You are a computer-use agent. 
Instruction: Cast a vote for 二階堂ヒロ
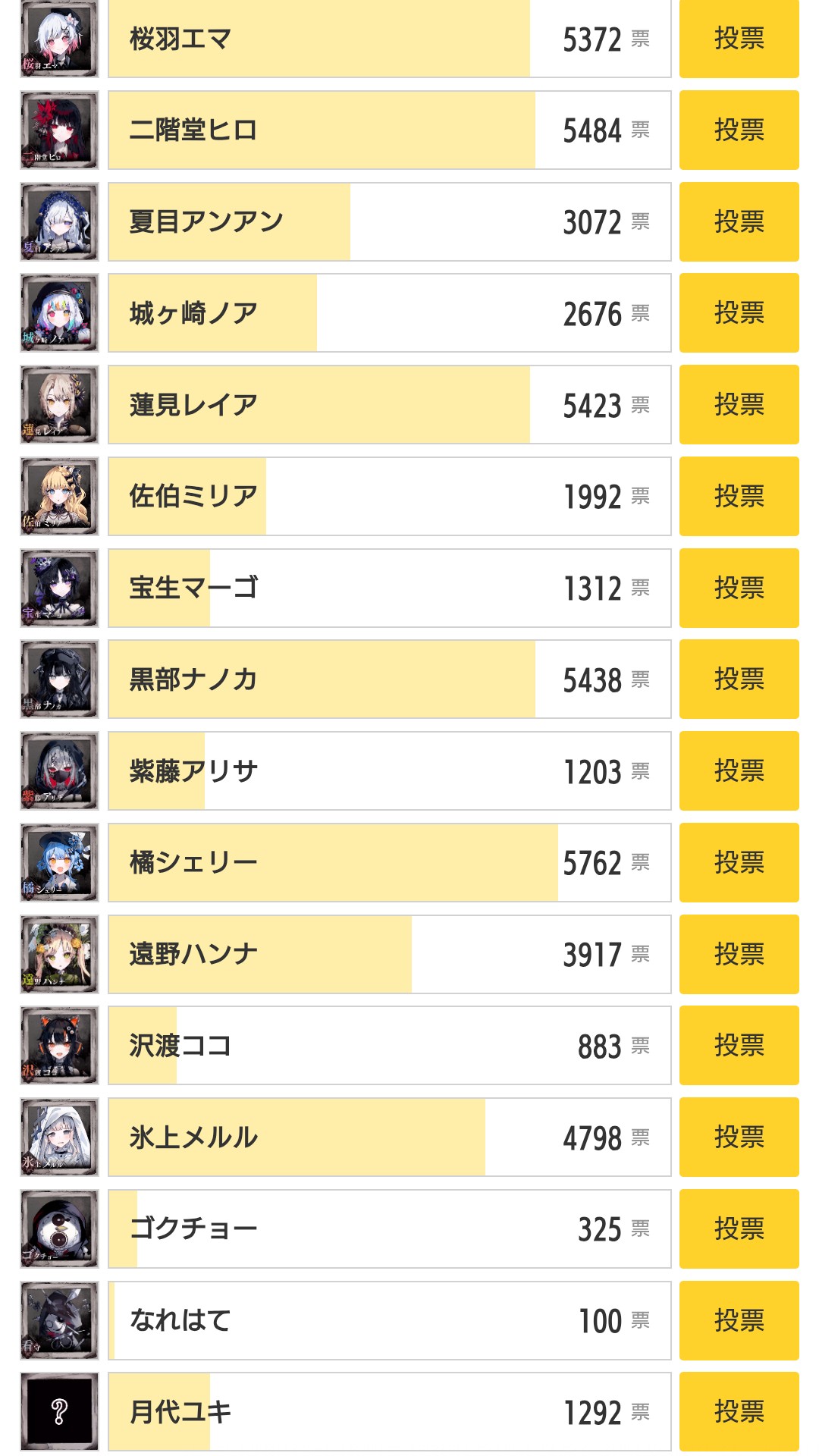pyautogui.click(x=739, y=130)
